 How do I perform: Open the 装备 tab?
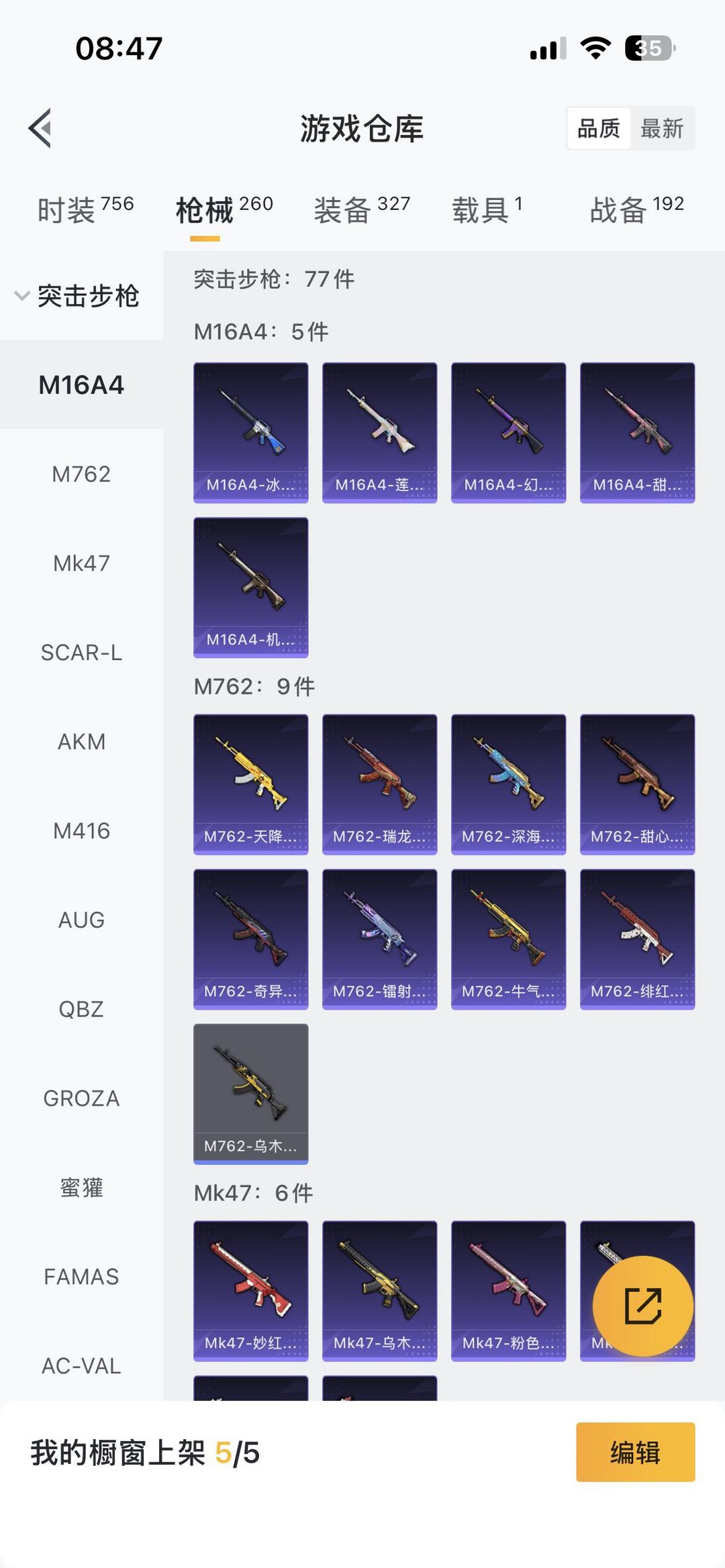point(362,210)
